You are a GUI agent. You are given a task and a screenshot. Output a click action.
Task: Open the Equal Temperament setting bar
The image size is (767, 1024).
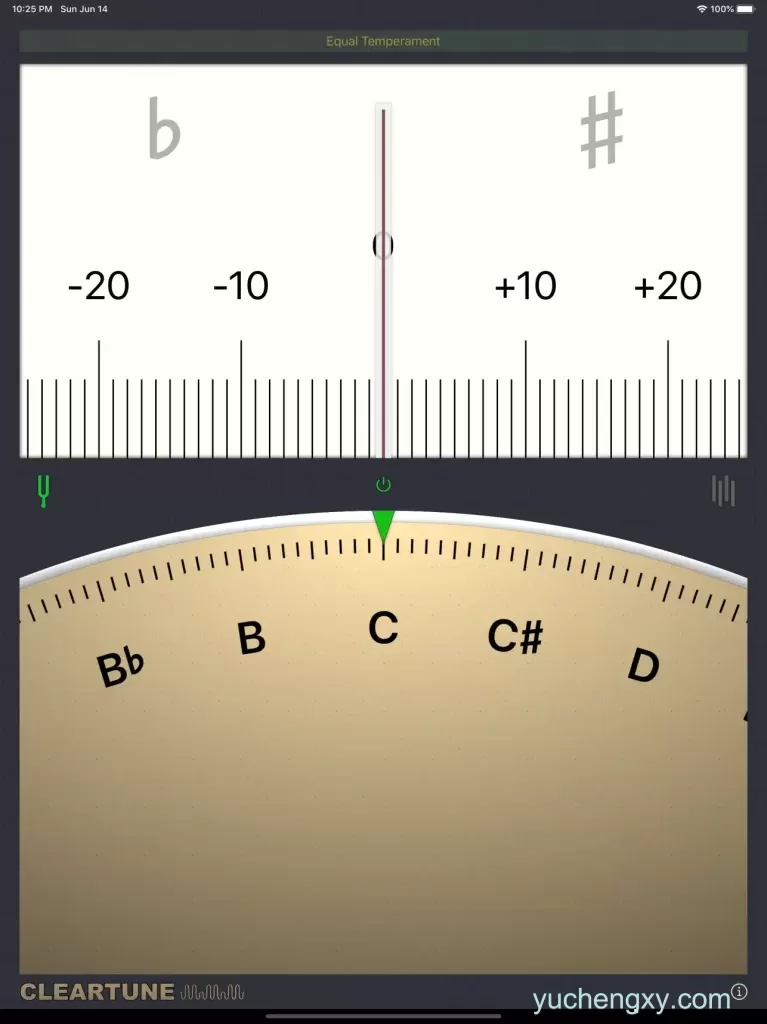(383, 41)
